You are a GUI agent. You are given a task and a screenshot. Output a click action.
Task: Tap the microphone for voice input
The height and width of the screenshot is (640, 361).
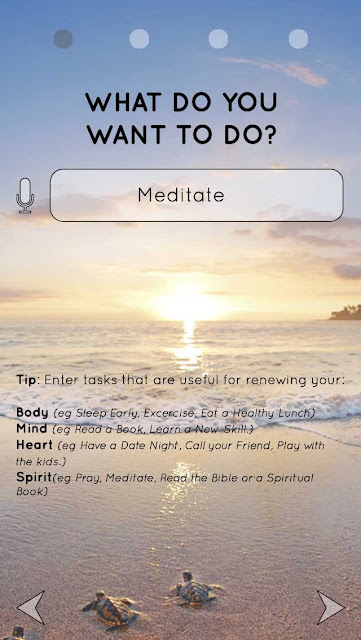[x=25, y=196]
